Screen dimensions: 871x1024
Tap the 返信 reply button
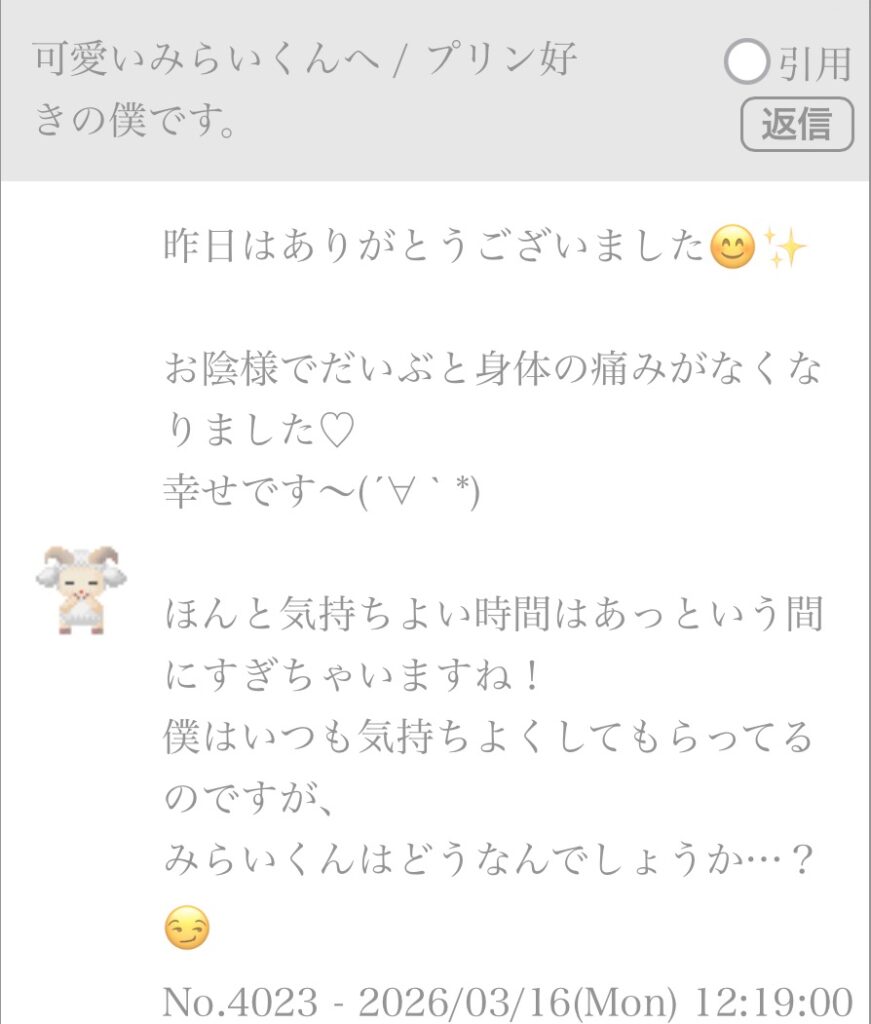(797, 125)
